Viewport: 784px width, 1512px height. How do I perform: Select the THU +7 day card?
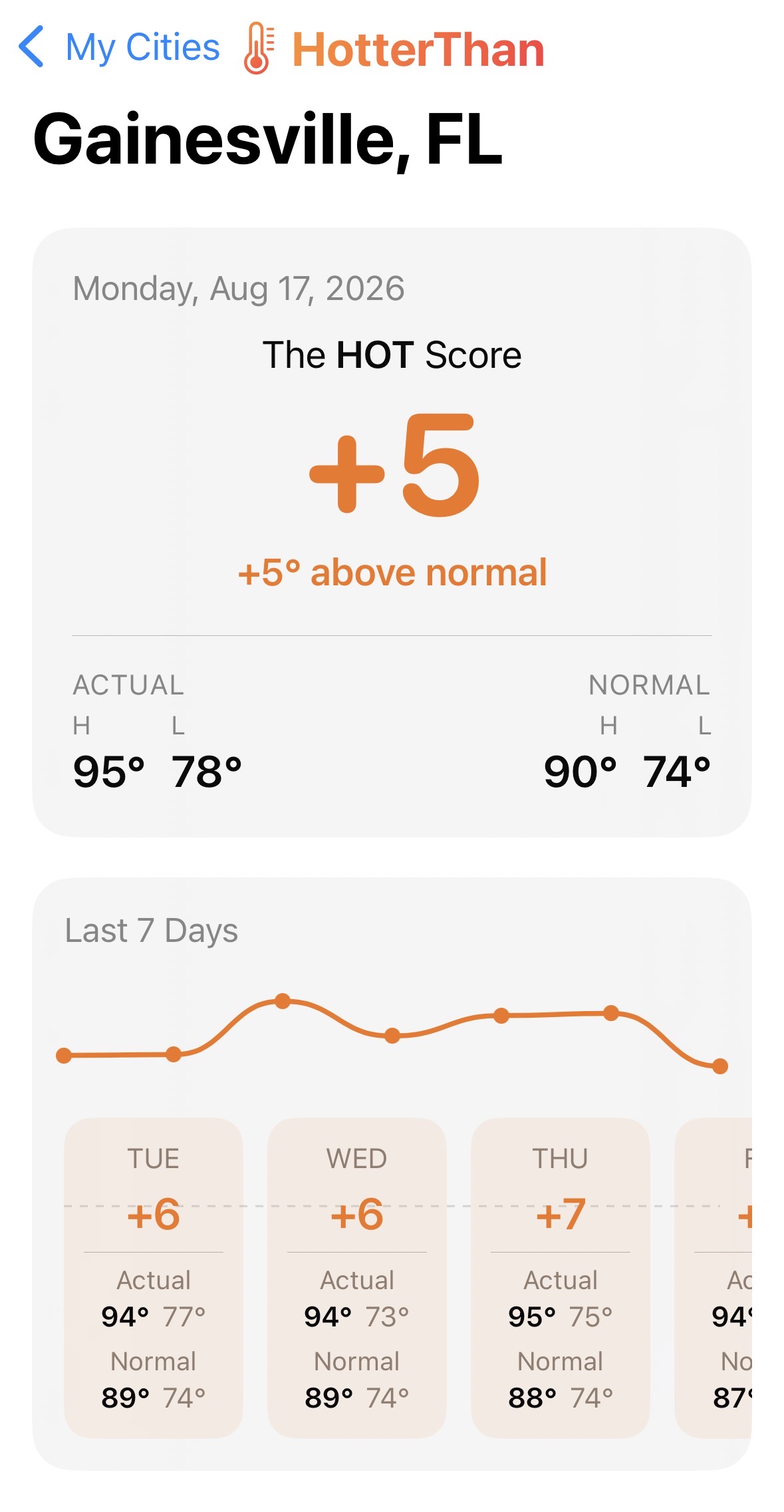point(561,1278)
